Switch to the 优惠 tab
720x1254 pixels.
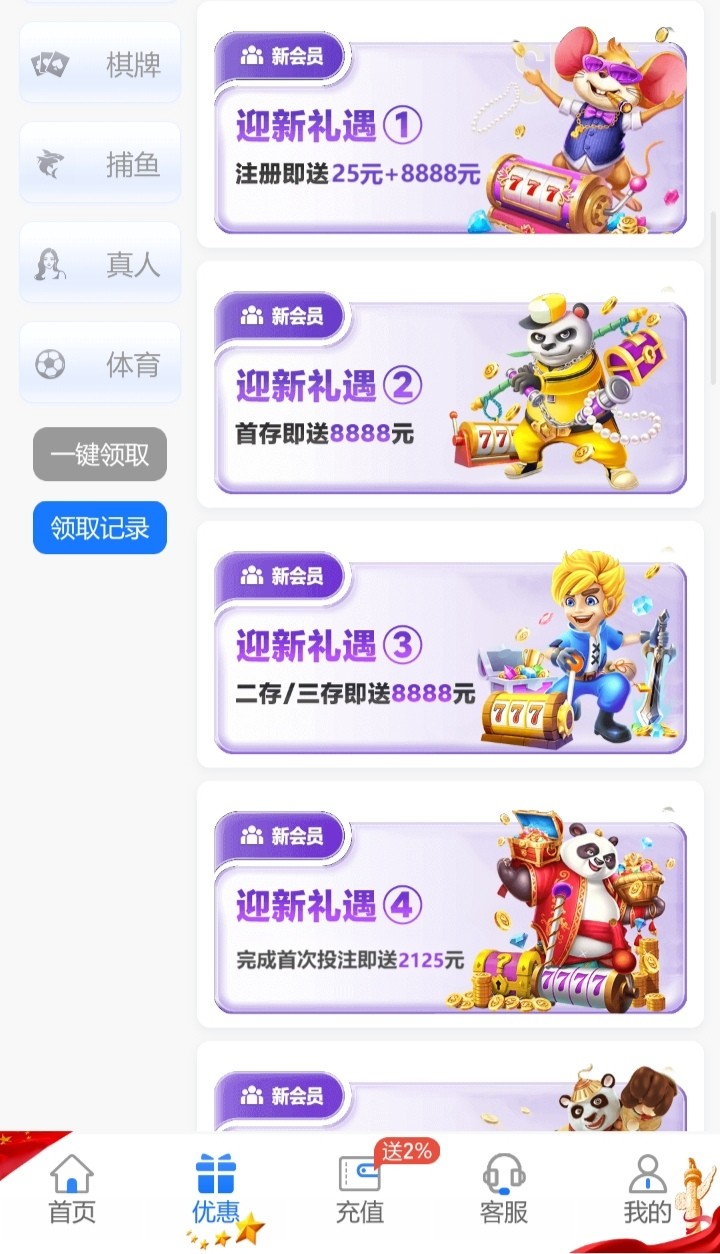(x=215, y=1190)
